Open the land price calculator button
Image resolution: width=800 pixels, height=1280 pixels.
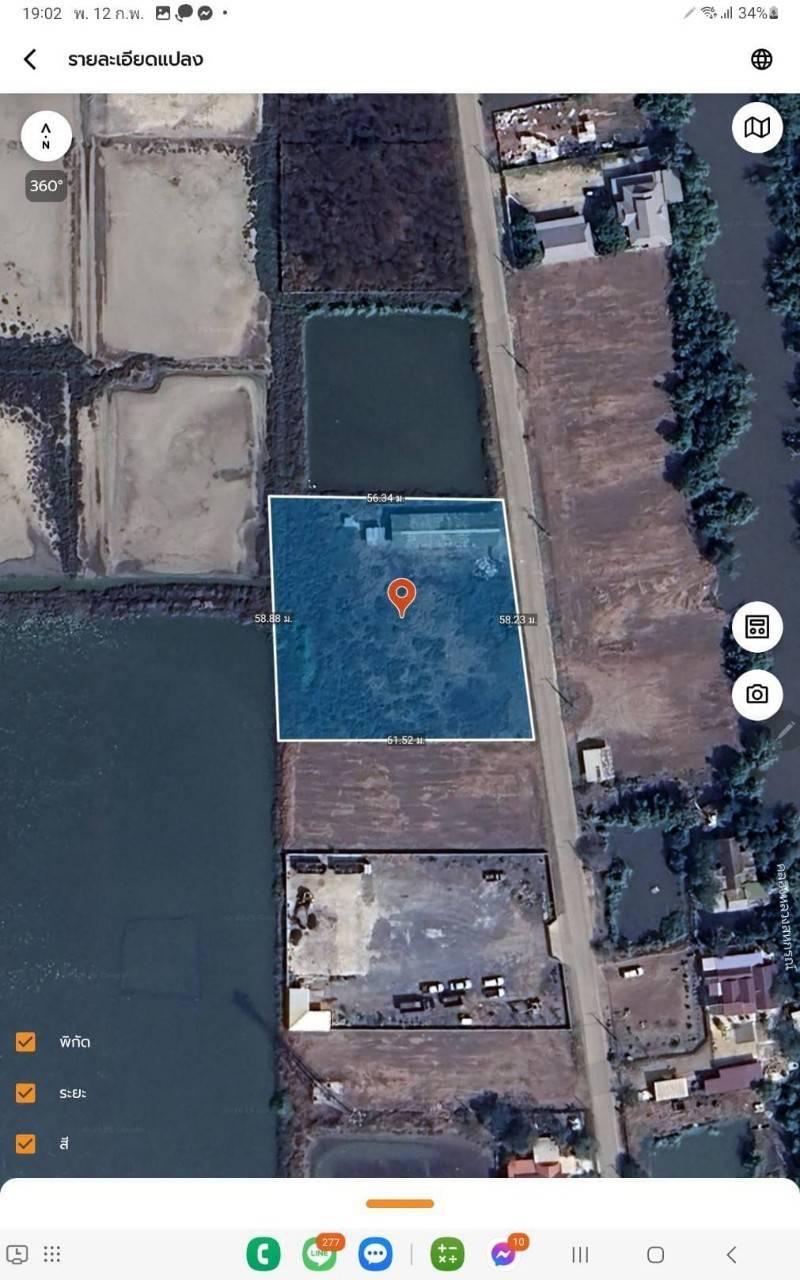[757, 627]
